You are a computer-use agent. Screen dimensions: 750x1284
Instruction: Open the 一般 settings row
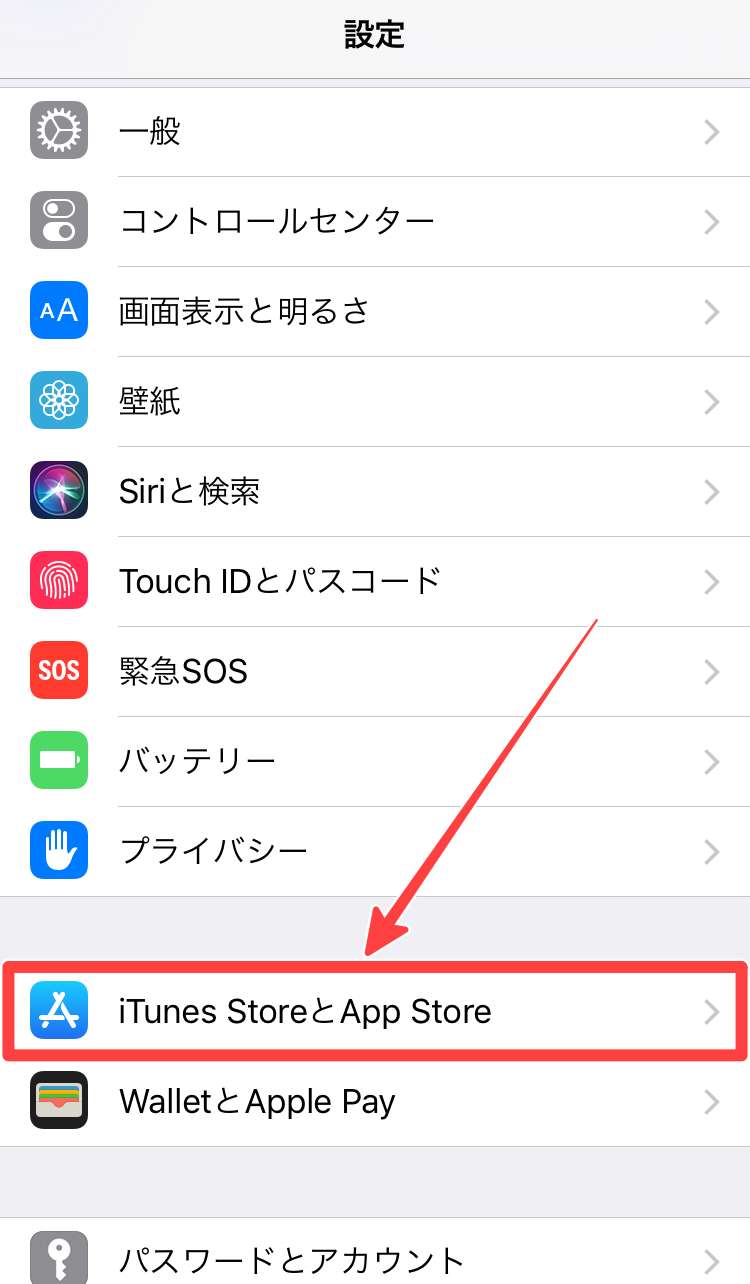pos(375,132)
